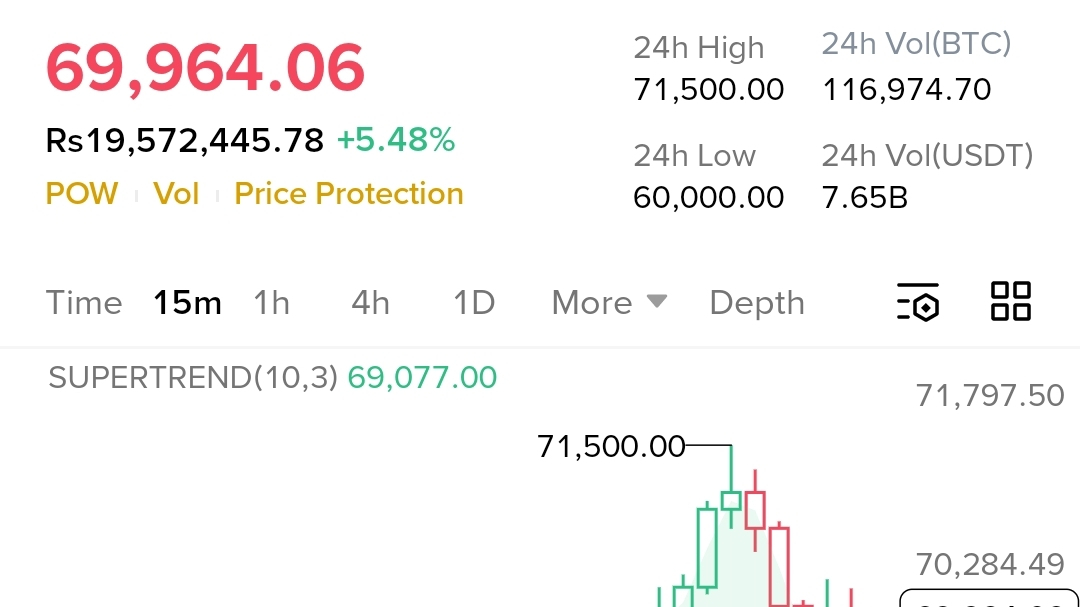Switch to the 1D interval

pyautogui.click(x=474, y=303)
